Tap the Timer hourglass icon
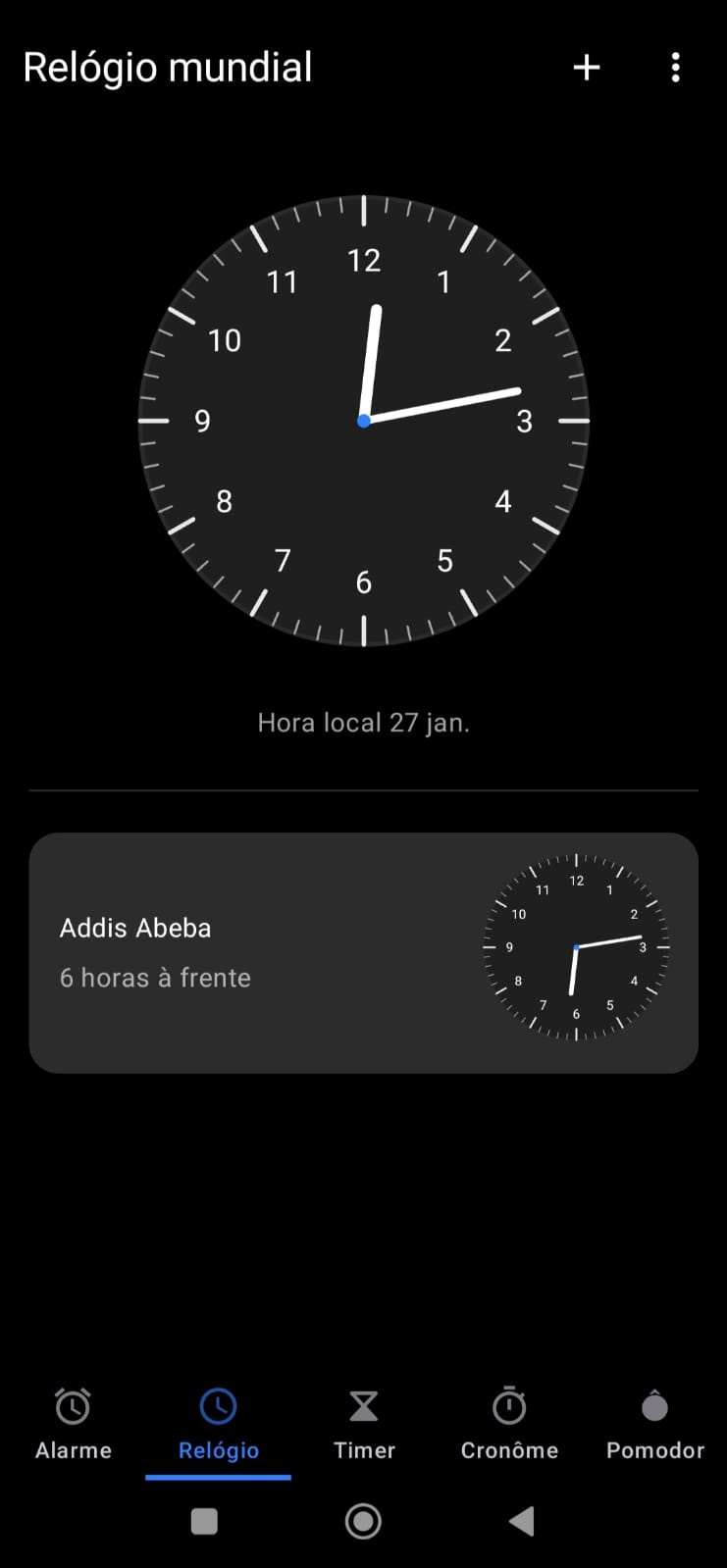The height and width of the screenshot is (1568, 727). pos(363,1405)
